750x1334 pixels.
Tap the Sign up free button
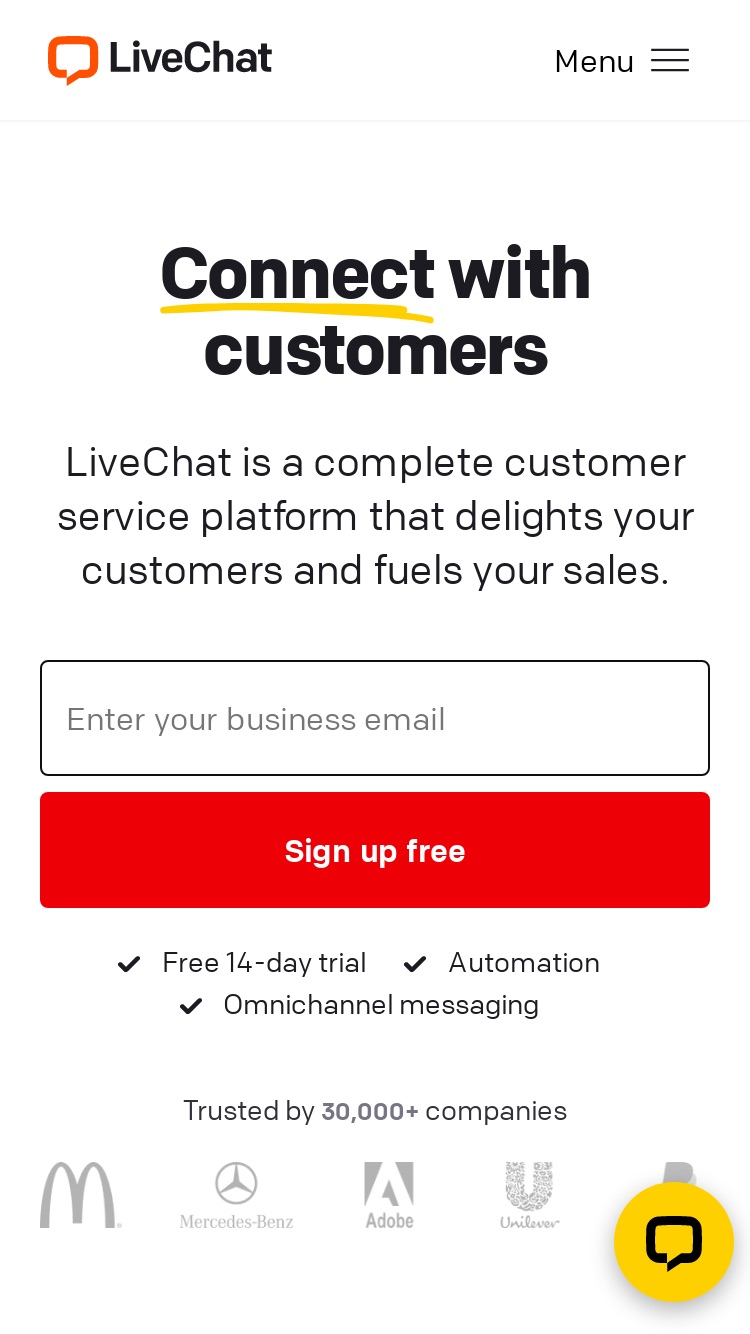(375, 850)
